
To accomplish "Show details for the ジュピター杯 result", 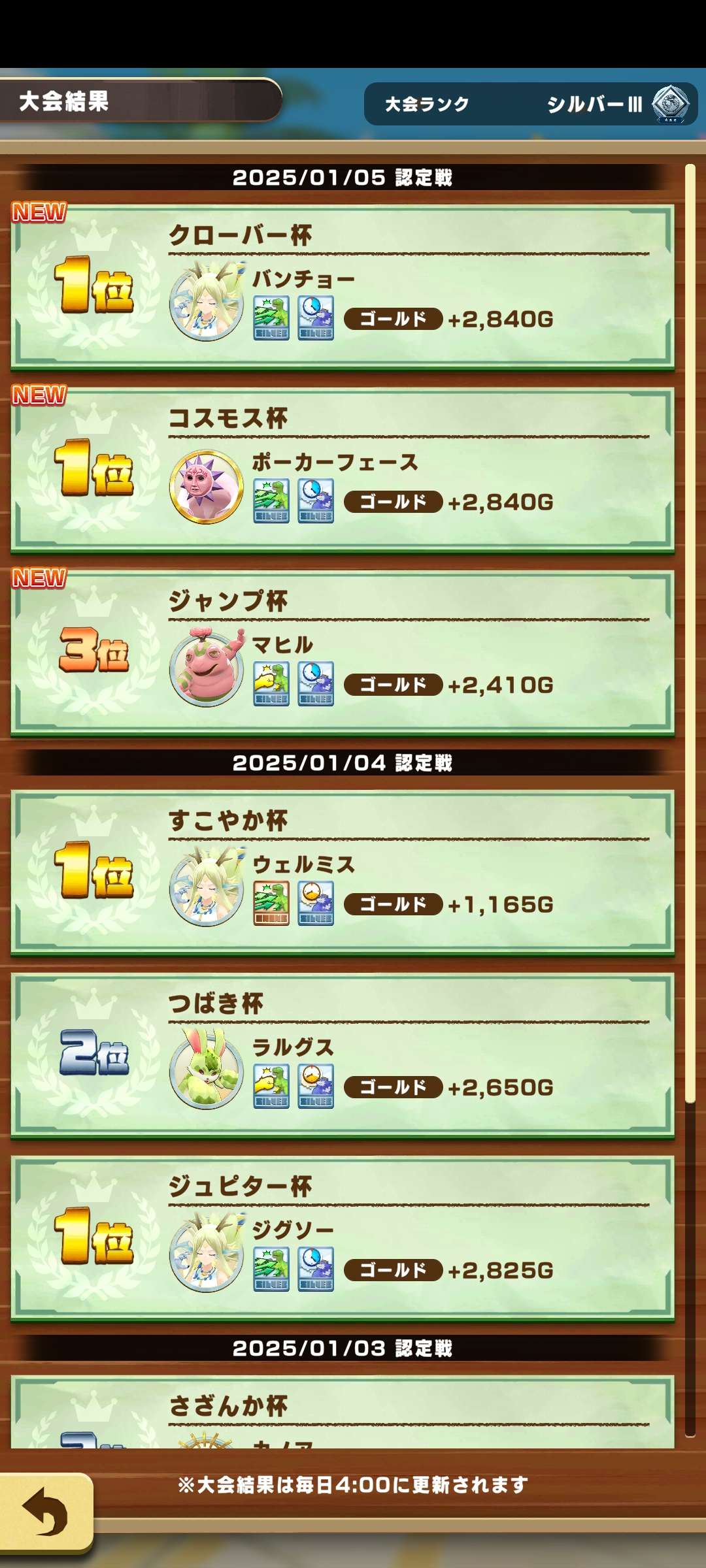I will 343,1239.
